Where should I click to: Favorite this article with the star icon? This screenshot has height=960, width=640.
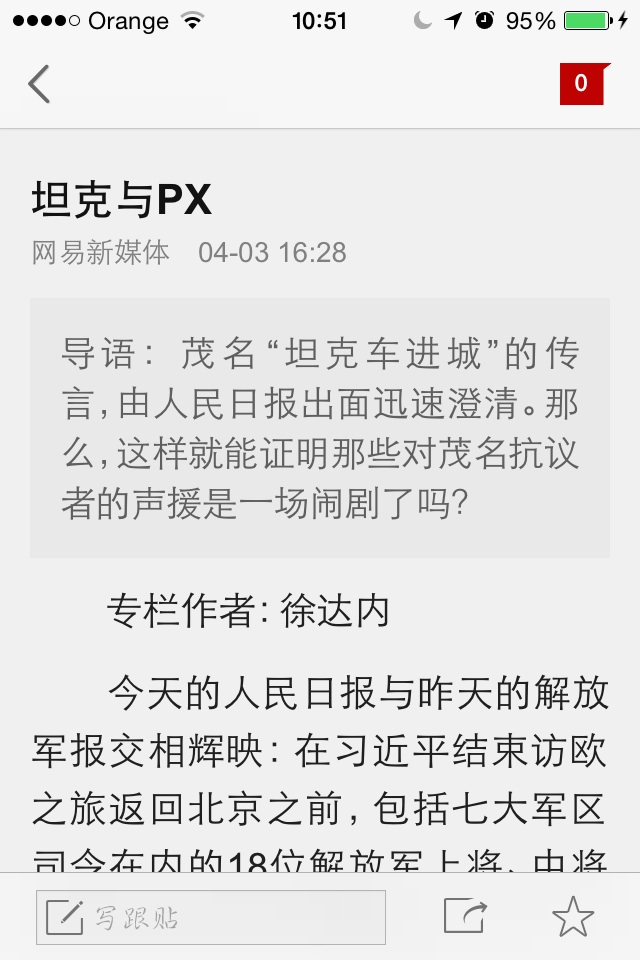[x=573, y=917]
